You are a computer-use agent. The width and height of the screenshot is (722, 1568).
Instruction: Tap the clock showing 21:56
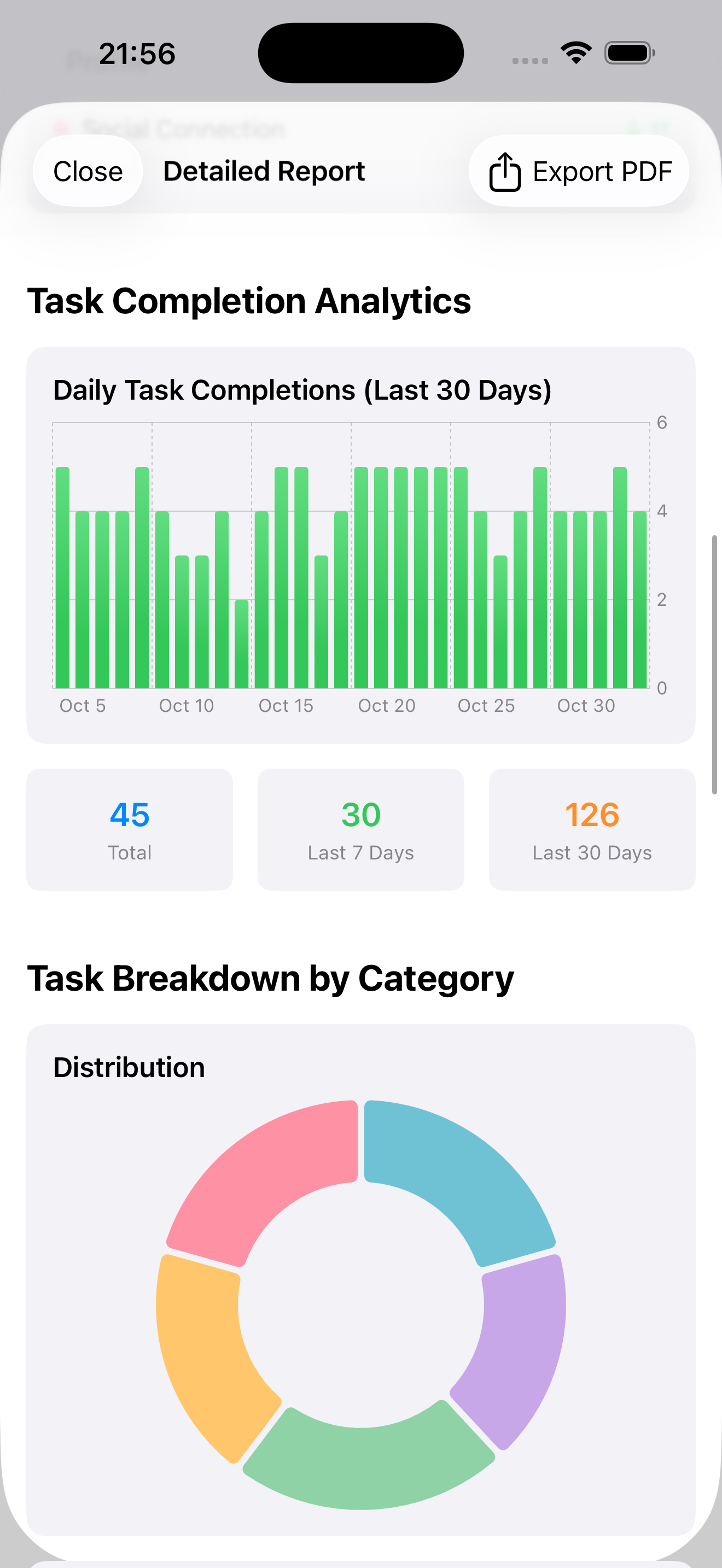click(x=137, y=53)
